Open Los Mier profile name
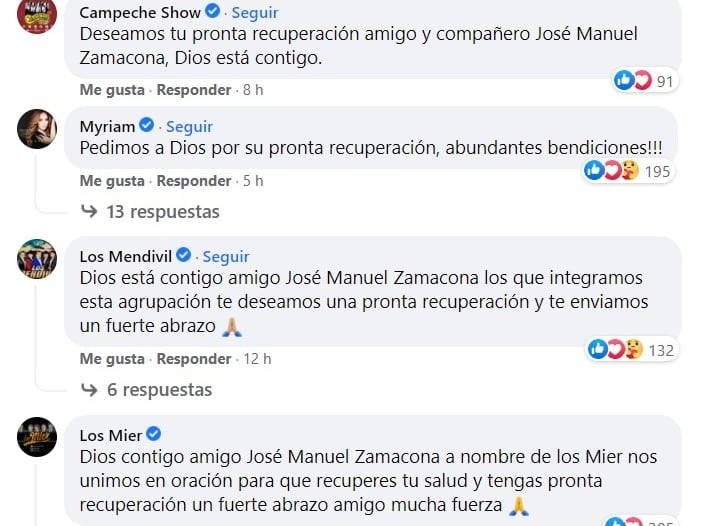 pyautogui.click(x=111, y=435)
